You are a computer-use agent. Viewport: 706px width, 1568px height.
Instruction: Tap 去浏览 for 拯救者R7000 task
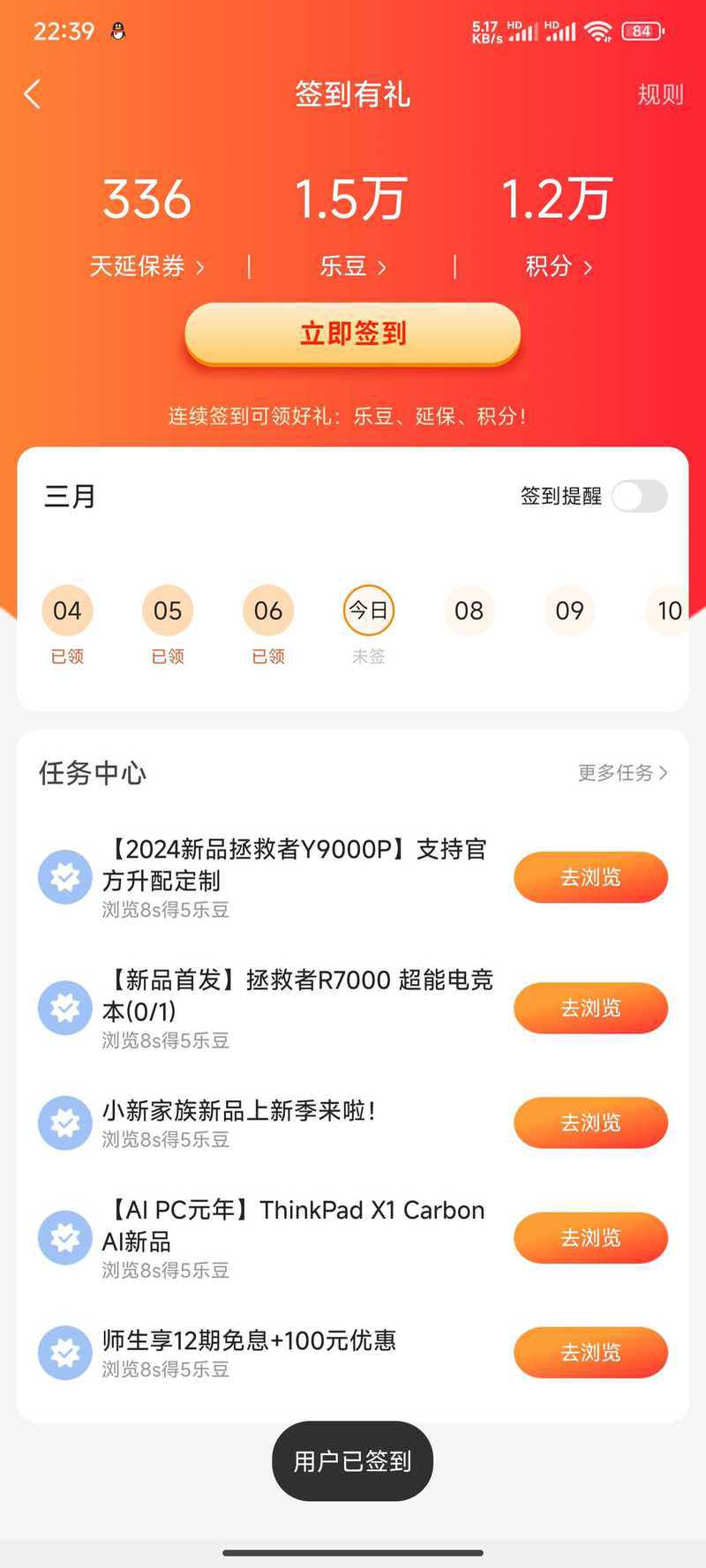(x=590, y=1008)
